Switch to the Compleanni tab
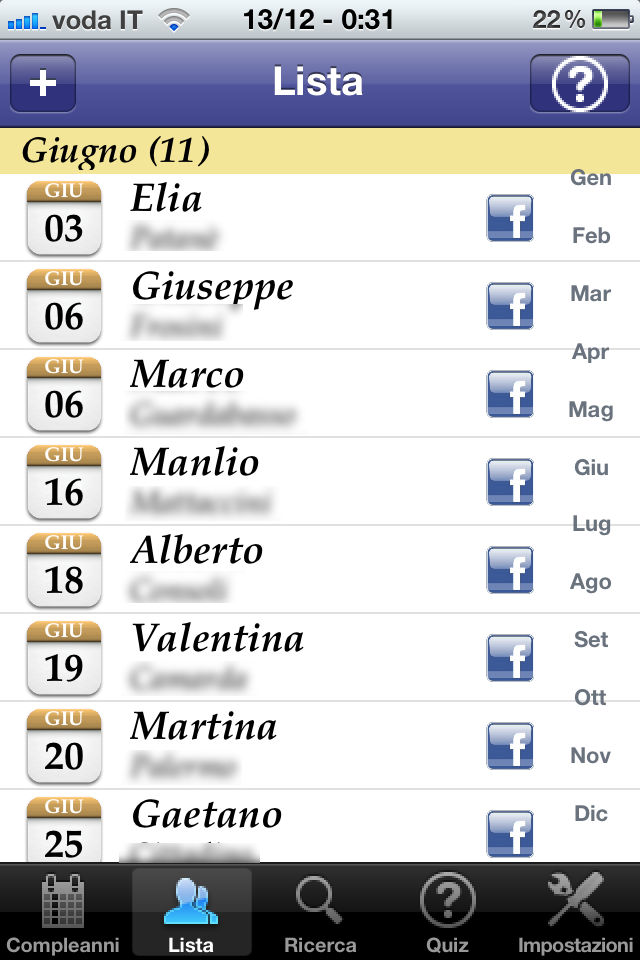 click(62, 914)
